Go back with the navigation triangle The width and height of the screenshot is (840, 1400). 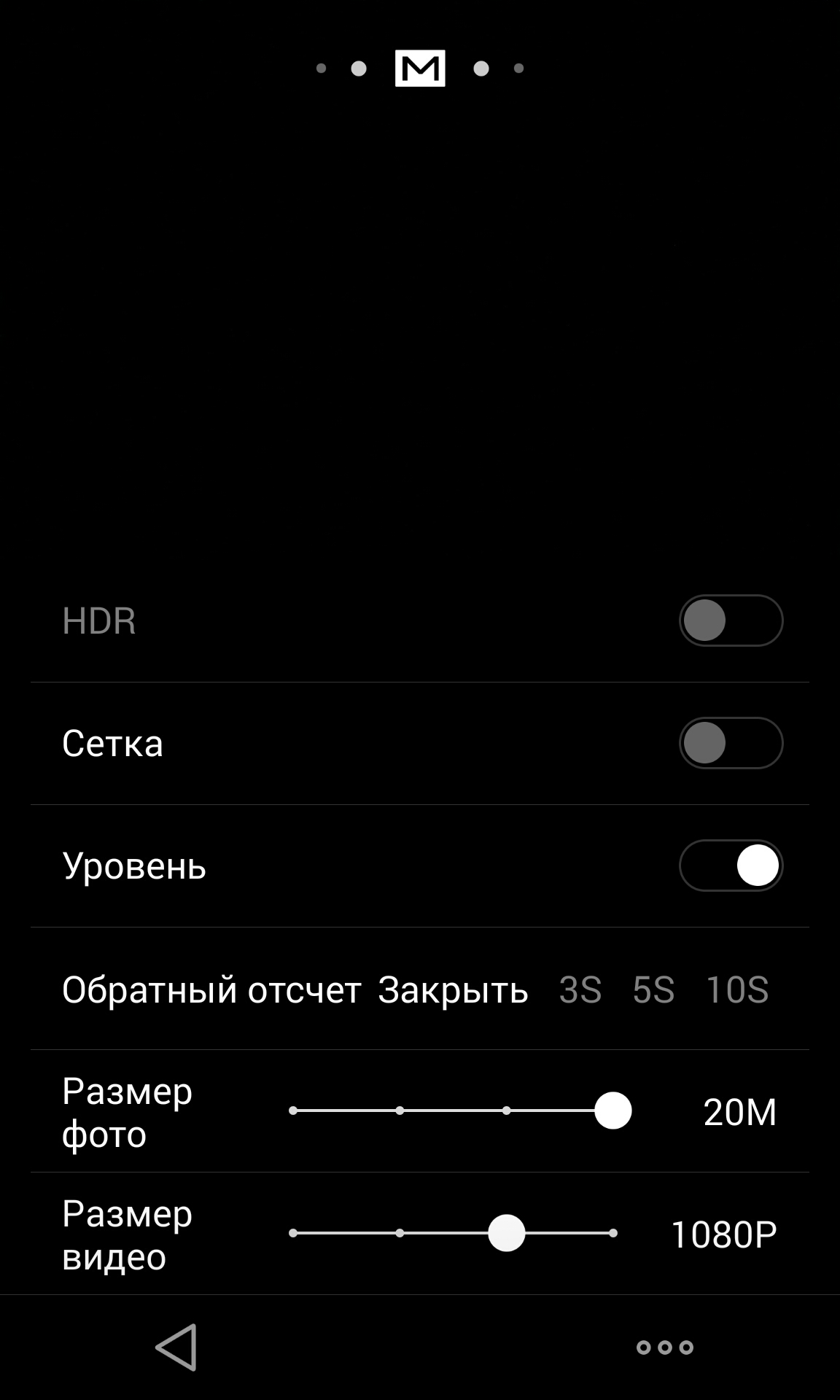tap(176, 1347)
